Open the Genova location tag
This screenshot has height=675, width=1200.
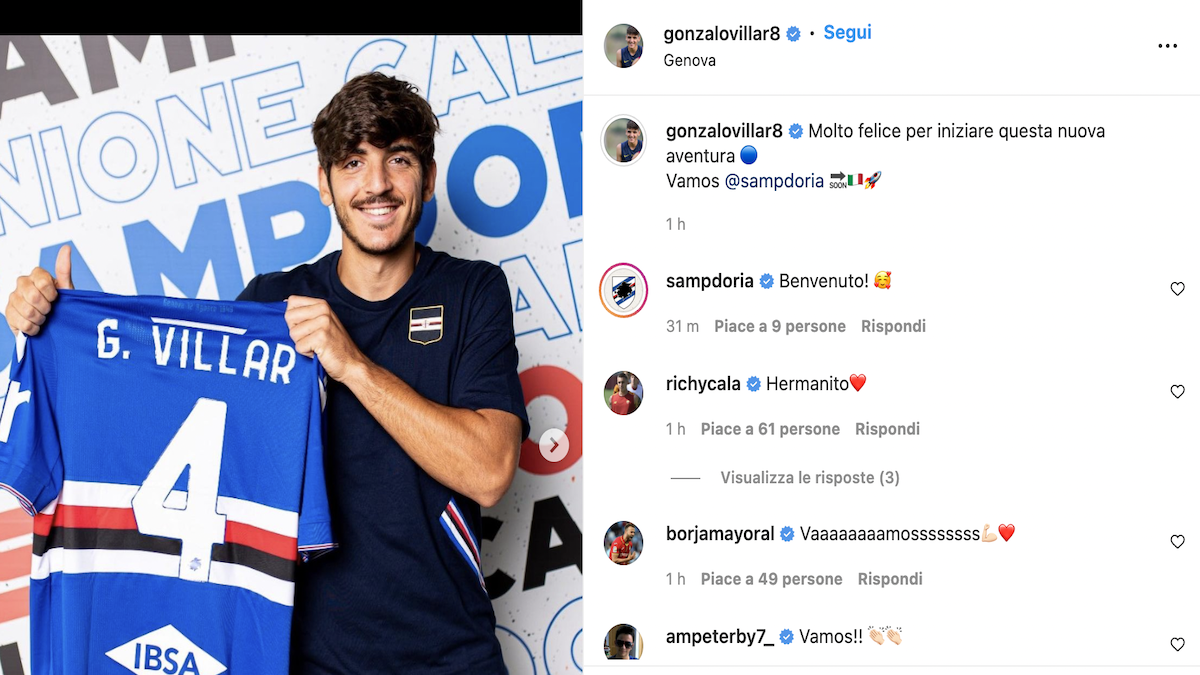click(x=690, y=60)
